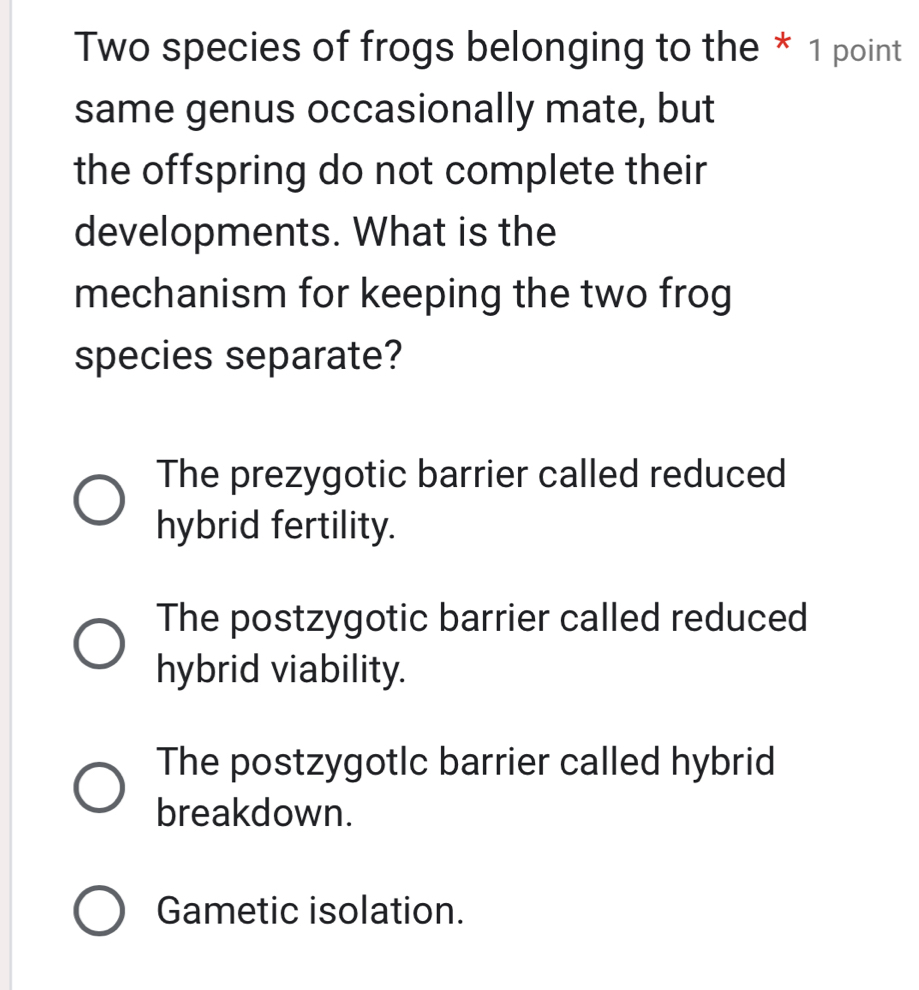Click the blank area below the answer options
Screen dimensions: 919x990
[x=450, y=965]
